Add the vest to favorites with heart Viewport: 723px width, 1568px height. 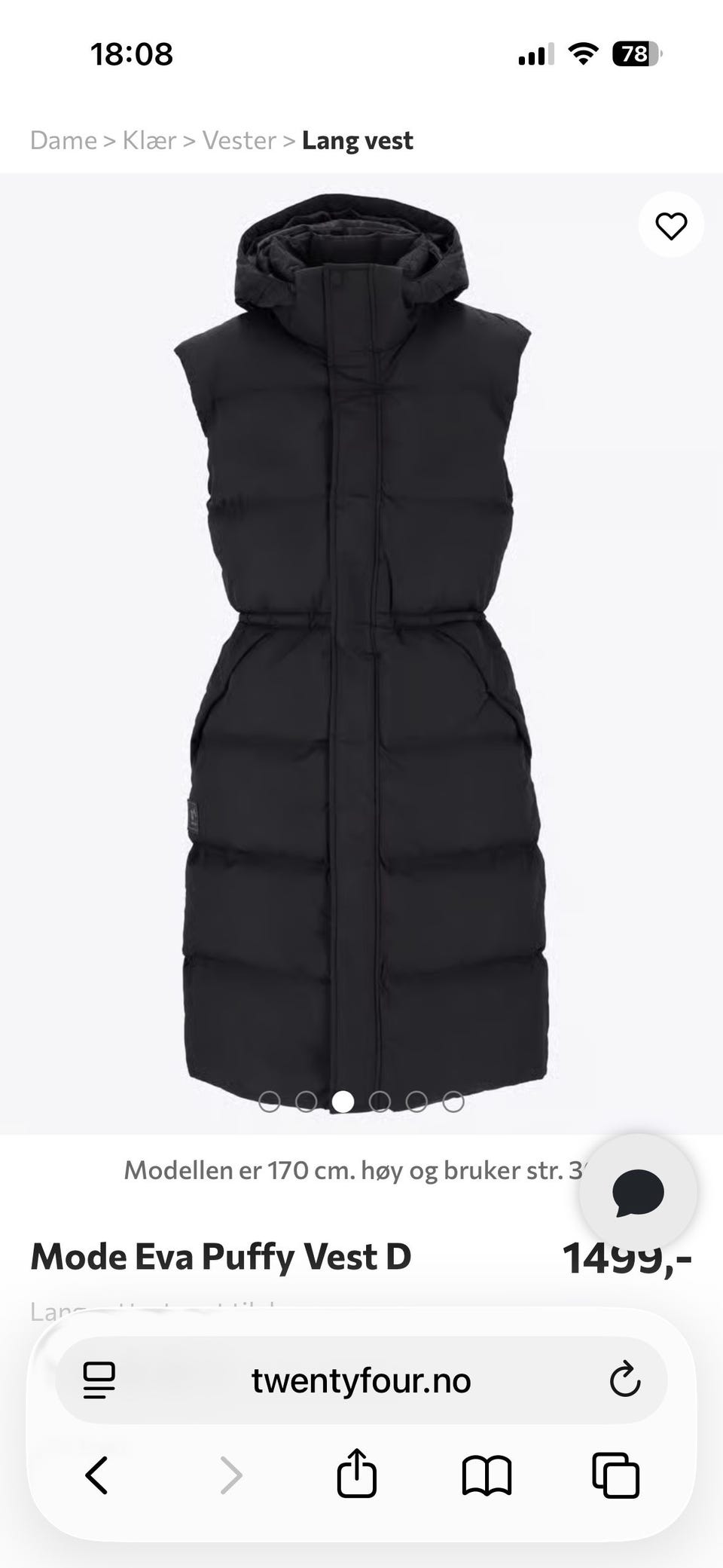click(671, 225)
